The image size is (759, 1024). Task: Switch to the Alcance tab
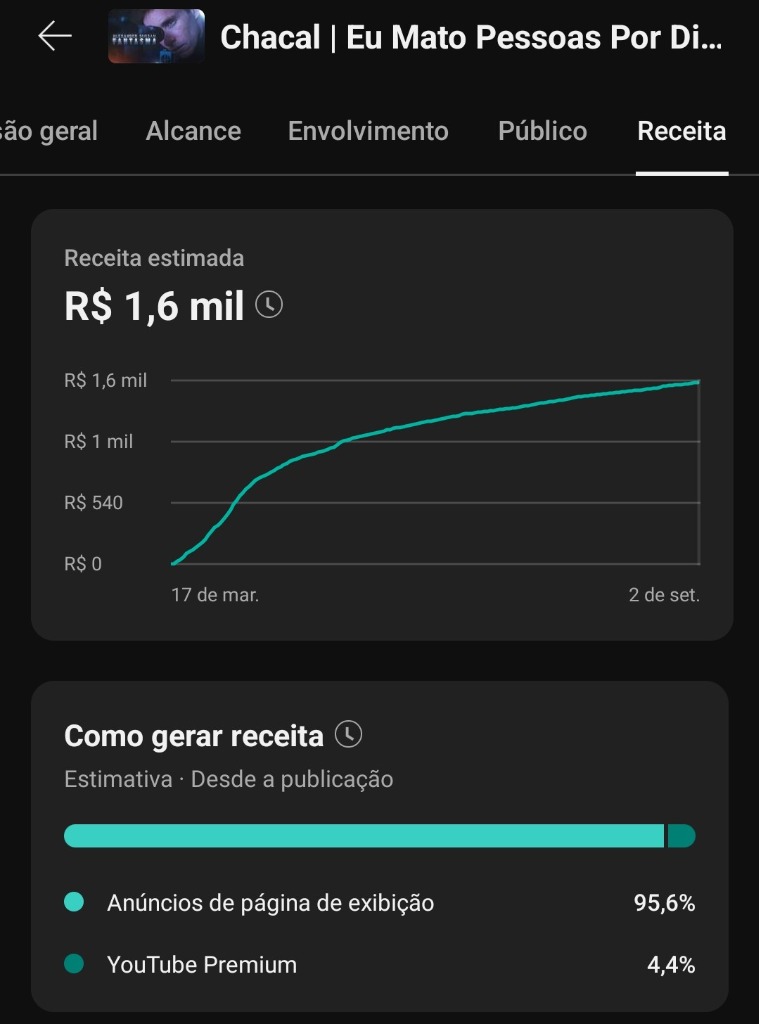[x=193, y=131]
